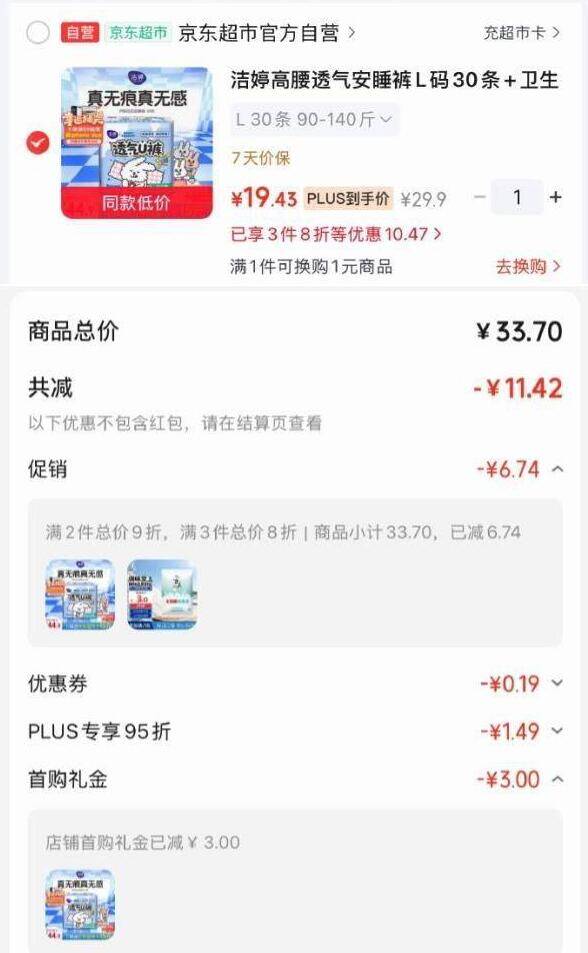Increase item quantity with plus button
588x953 pixels.
click(555, 197)
